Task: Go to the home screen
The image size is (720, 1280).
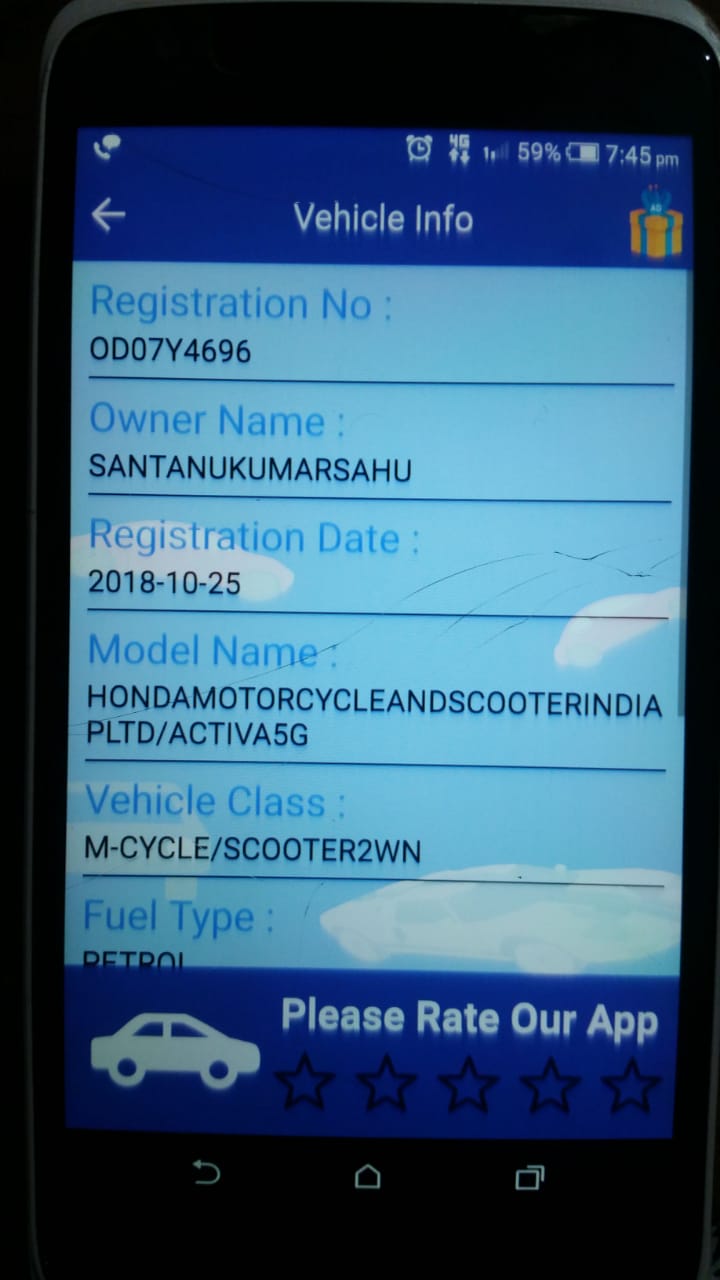Action: tap(367, 1176)
